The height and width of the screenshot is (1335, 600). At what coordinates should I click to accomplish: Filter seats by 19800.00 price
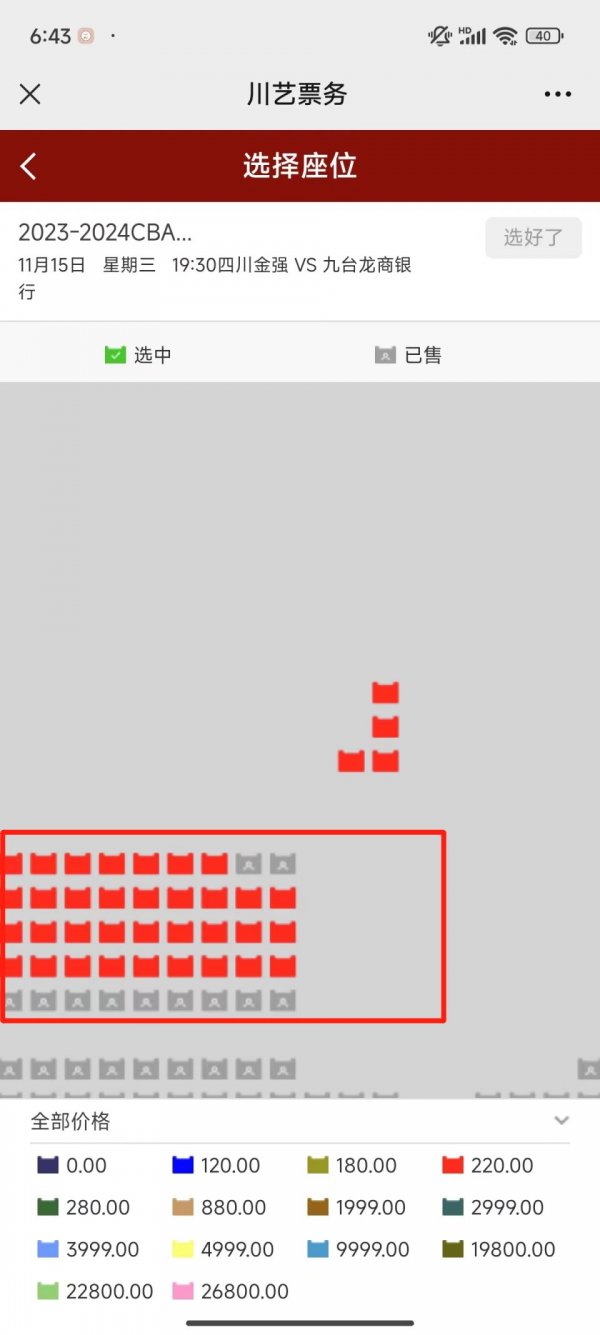498,1249
